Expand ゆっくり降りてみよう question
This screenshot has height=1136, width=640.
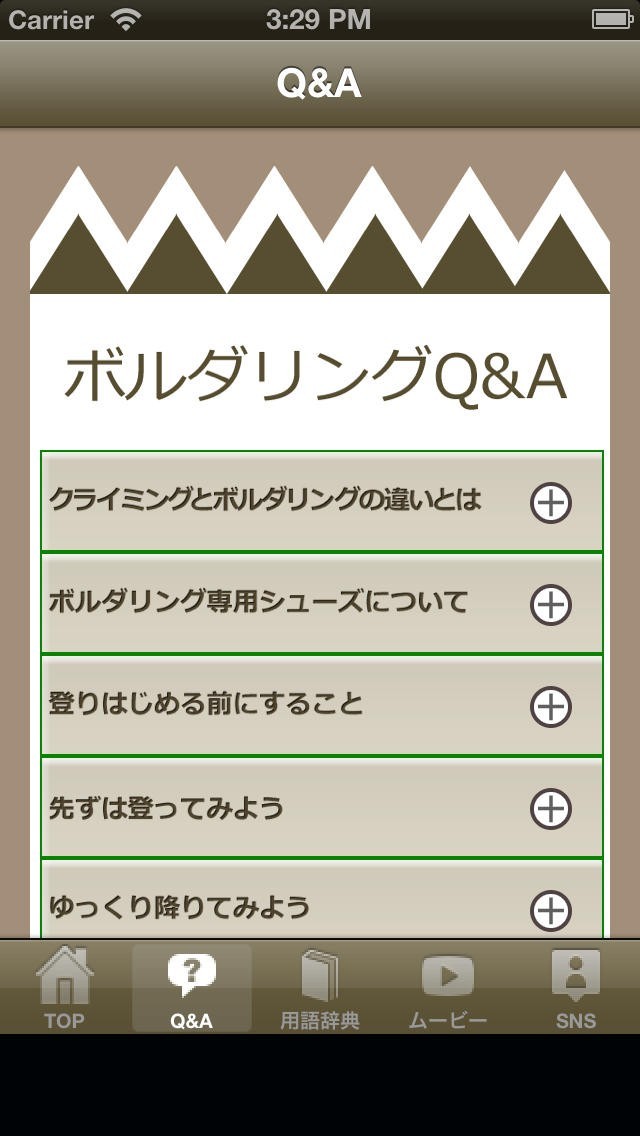point(322,900)
